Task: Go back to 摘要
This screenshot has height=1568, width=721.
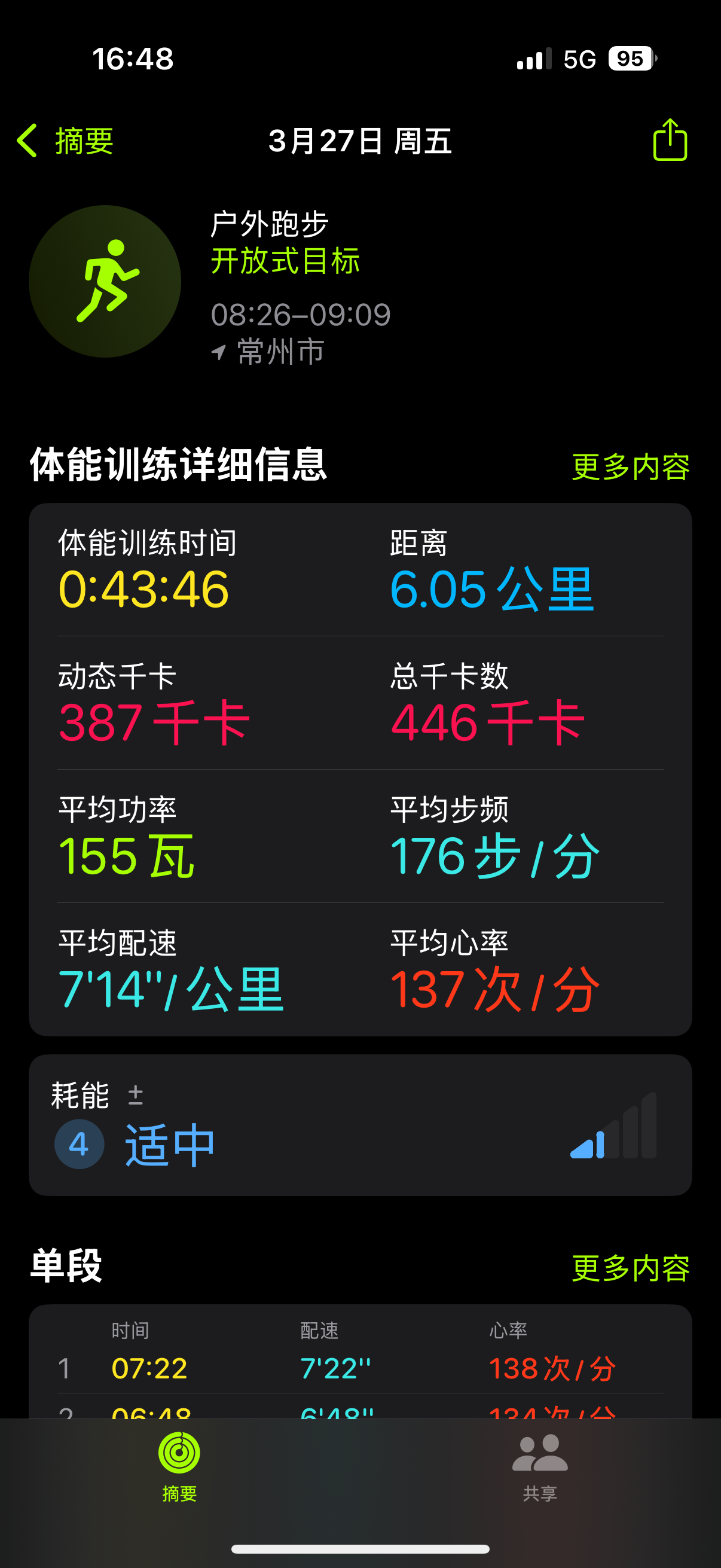Action: 65,141
